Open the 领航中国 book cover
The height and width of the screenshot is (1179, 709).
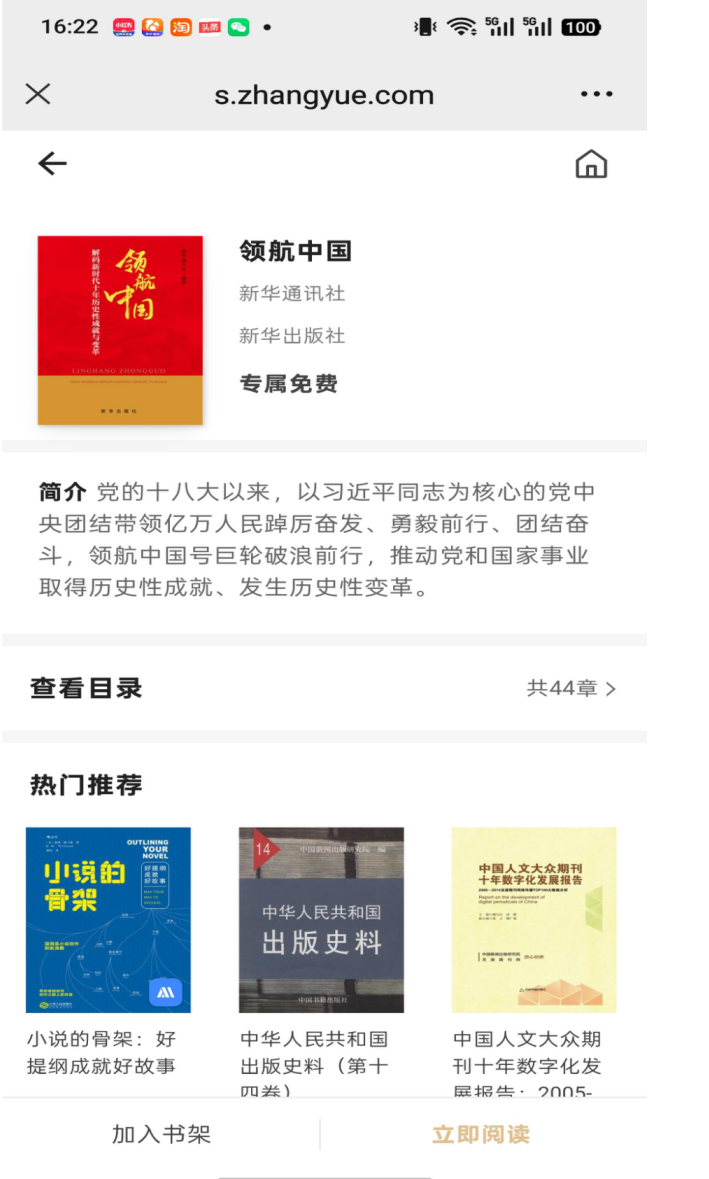pos(120,330)
